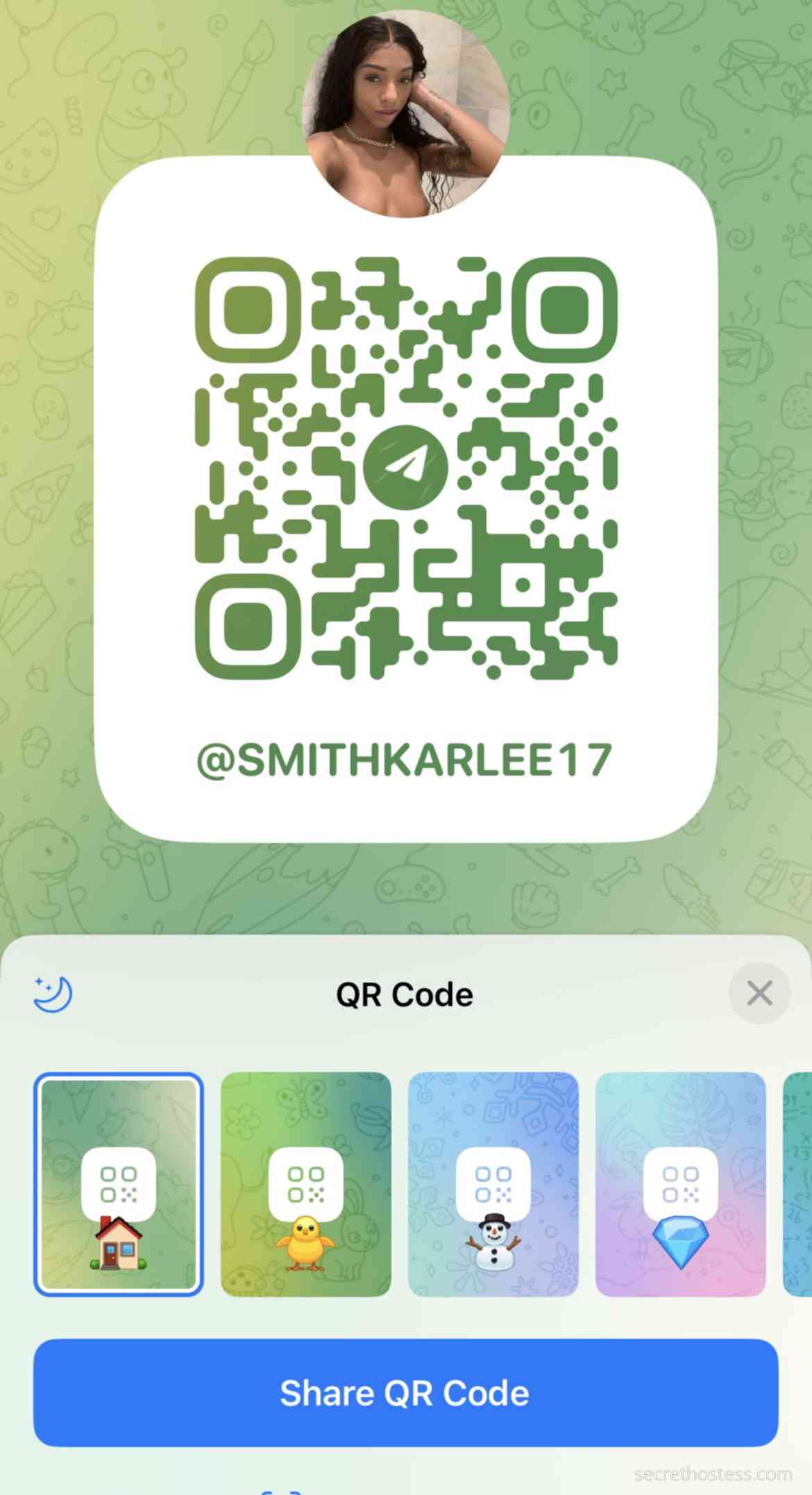
Task: Switch to night mode with the moon icon
Action: 53,994
